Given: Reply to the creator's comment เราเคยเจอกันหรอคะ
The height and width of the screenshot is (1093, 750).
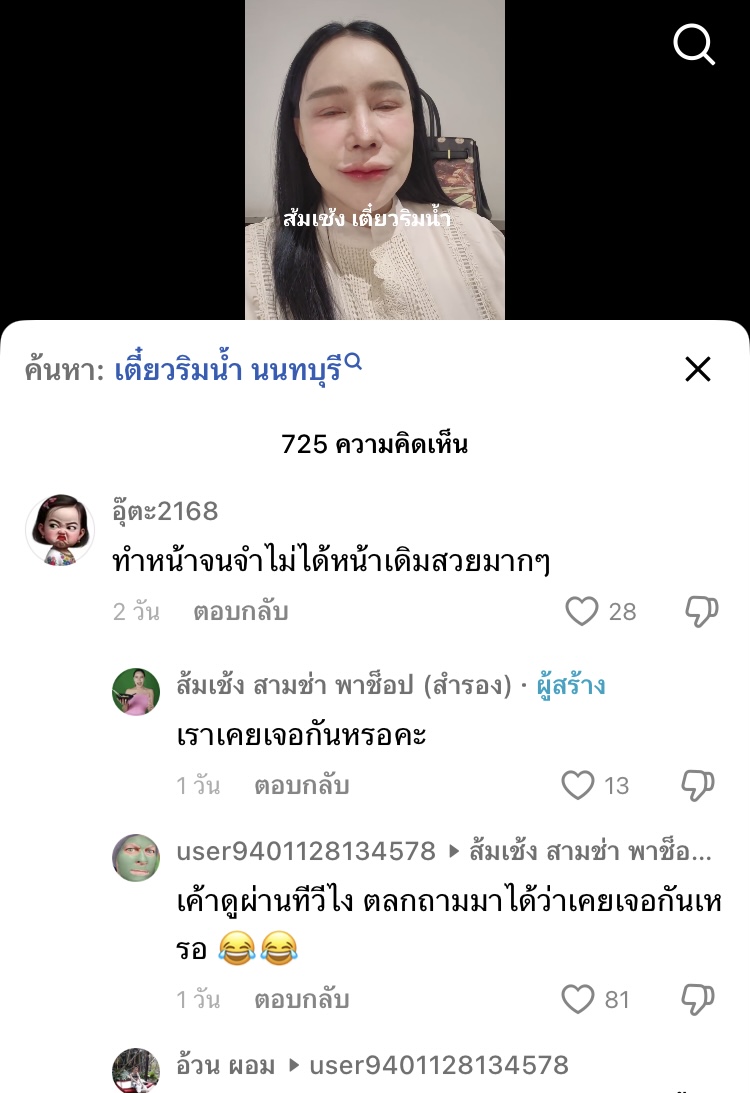Looking at the screenshot, I should click(x=301, y=786).
